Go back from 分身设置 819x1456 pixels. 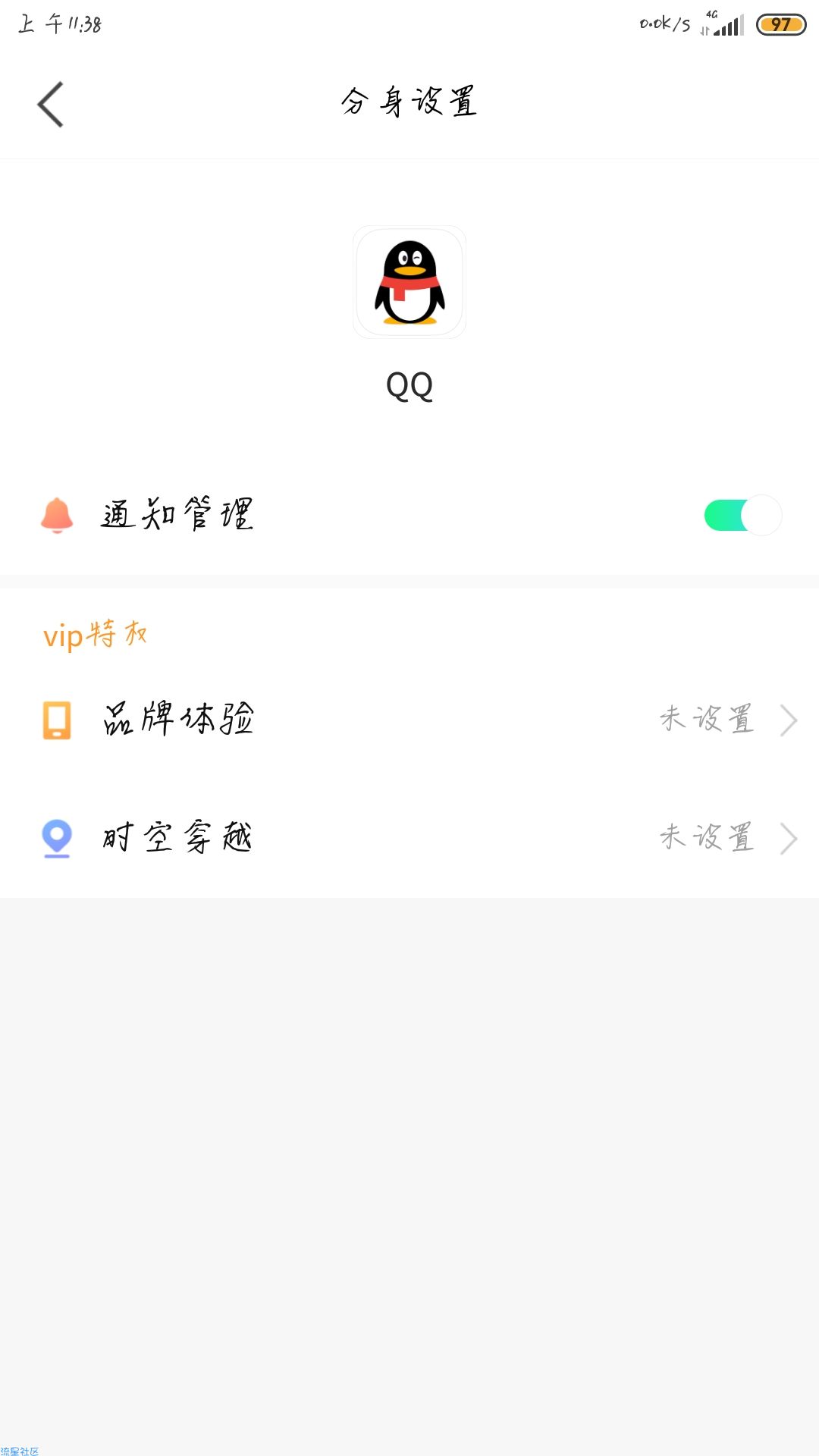51,105
